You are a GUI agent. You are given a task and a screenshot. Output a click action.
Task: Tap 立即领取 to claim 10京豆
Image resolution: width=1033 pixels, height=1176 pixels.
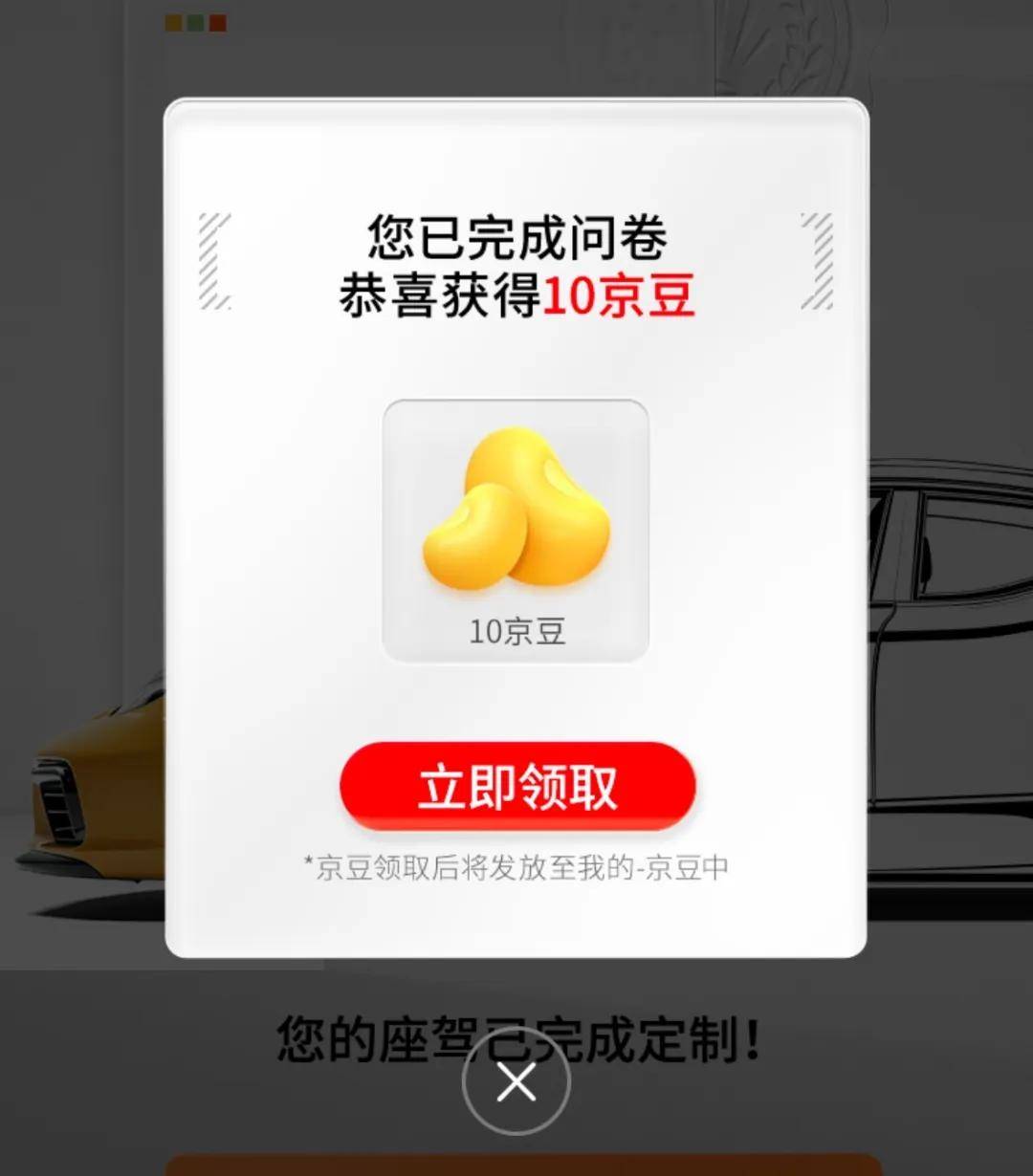[517, 786]
